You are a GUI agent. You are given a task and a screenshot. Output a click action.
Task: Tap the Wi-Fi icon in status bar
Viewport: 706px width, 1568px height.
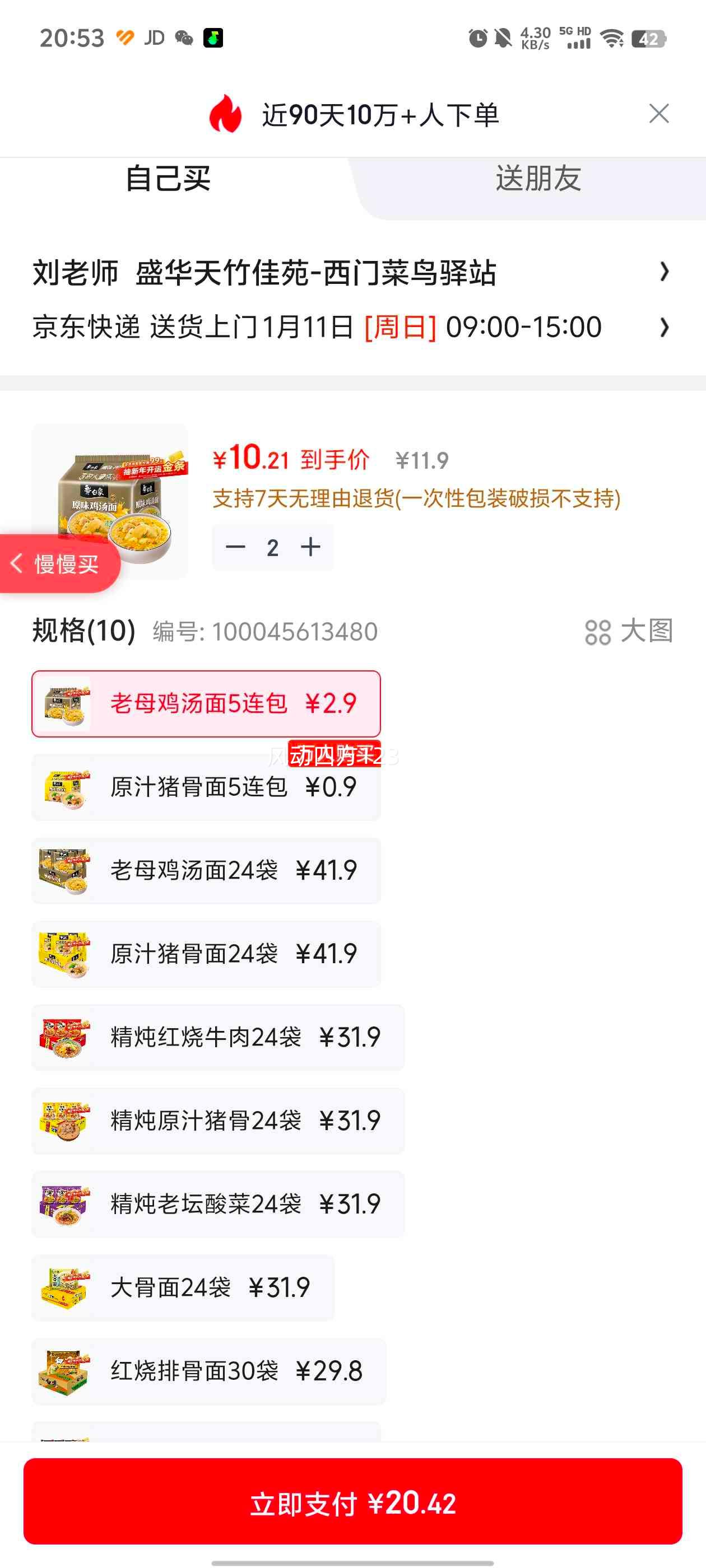(x=612, y=38)
